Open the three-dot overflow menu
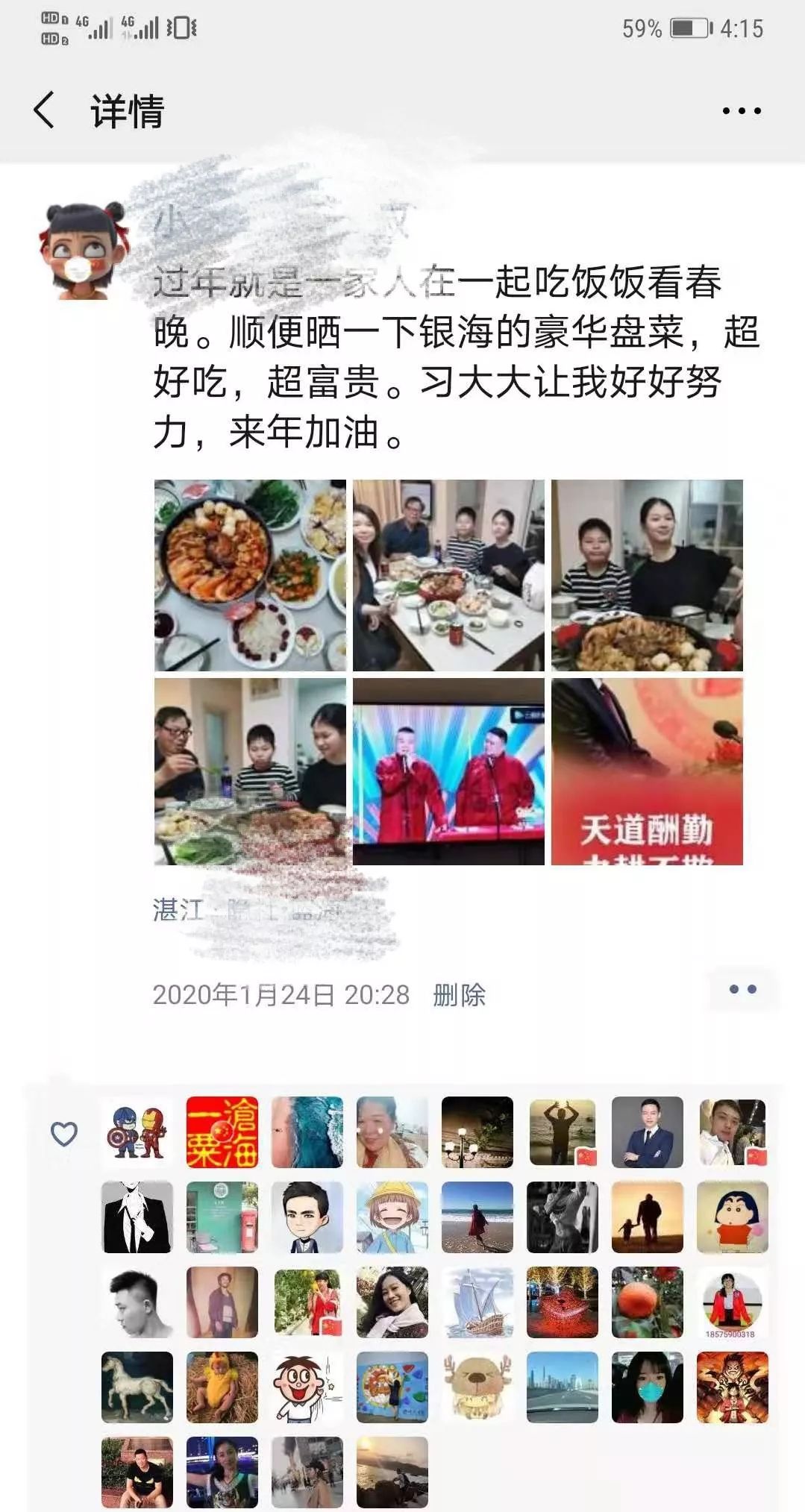 pyautogui.click(x=742, y=110)
